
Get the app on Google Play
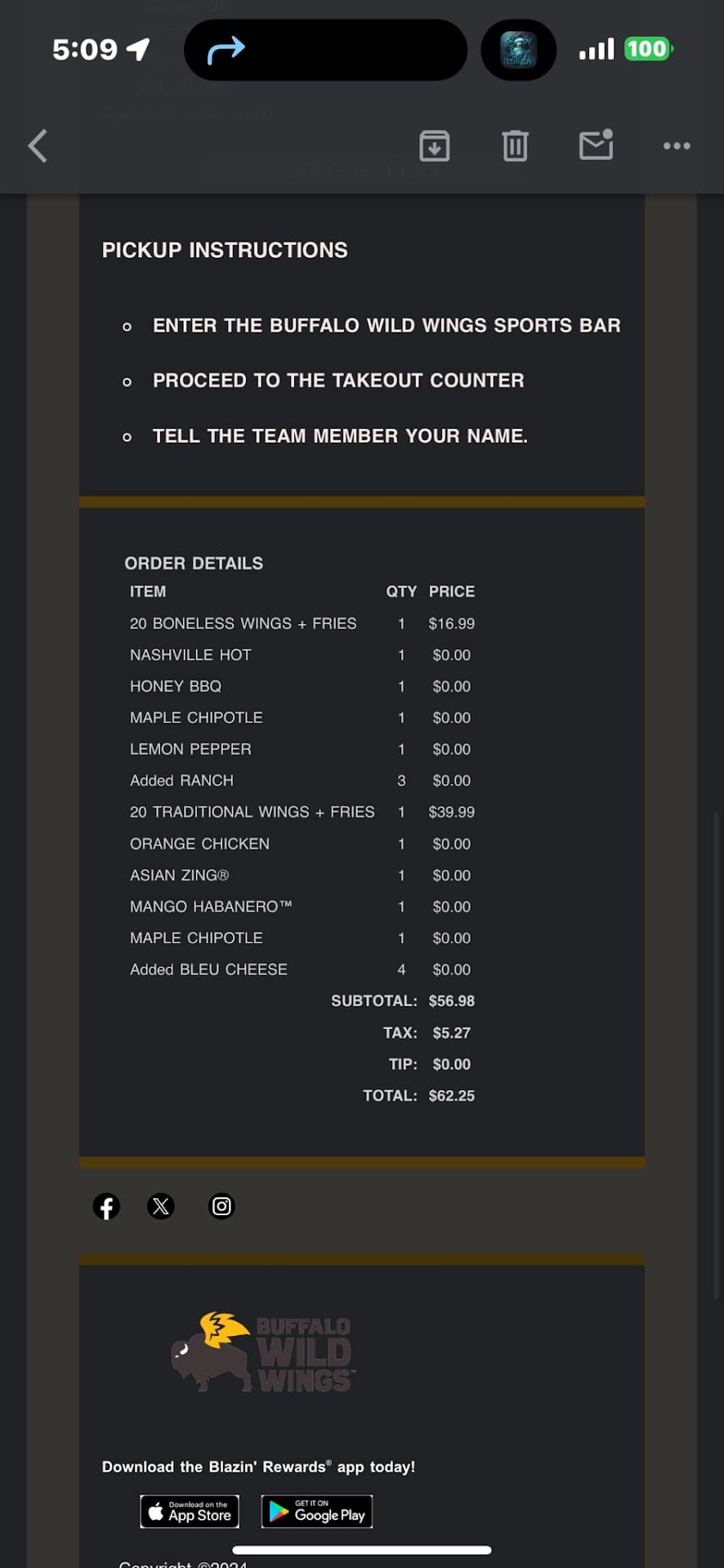[x=317, y=1512]
